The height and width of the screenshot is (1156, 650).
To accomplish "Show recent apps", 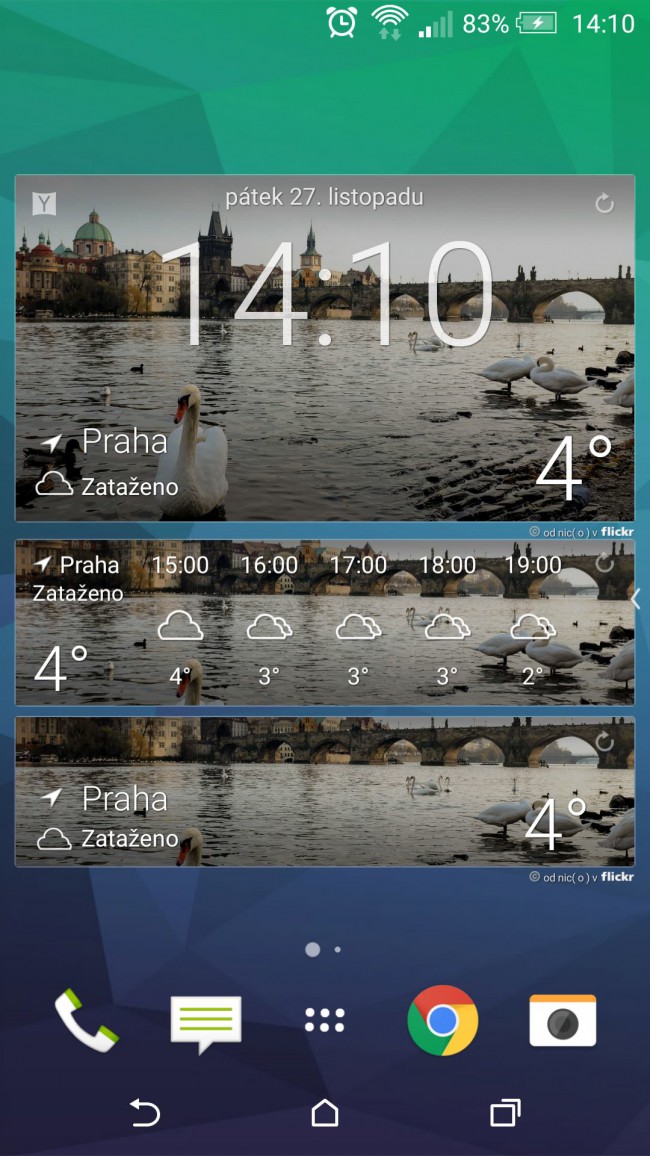I will [x=505, y=1112].
